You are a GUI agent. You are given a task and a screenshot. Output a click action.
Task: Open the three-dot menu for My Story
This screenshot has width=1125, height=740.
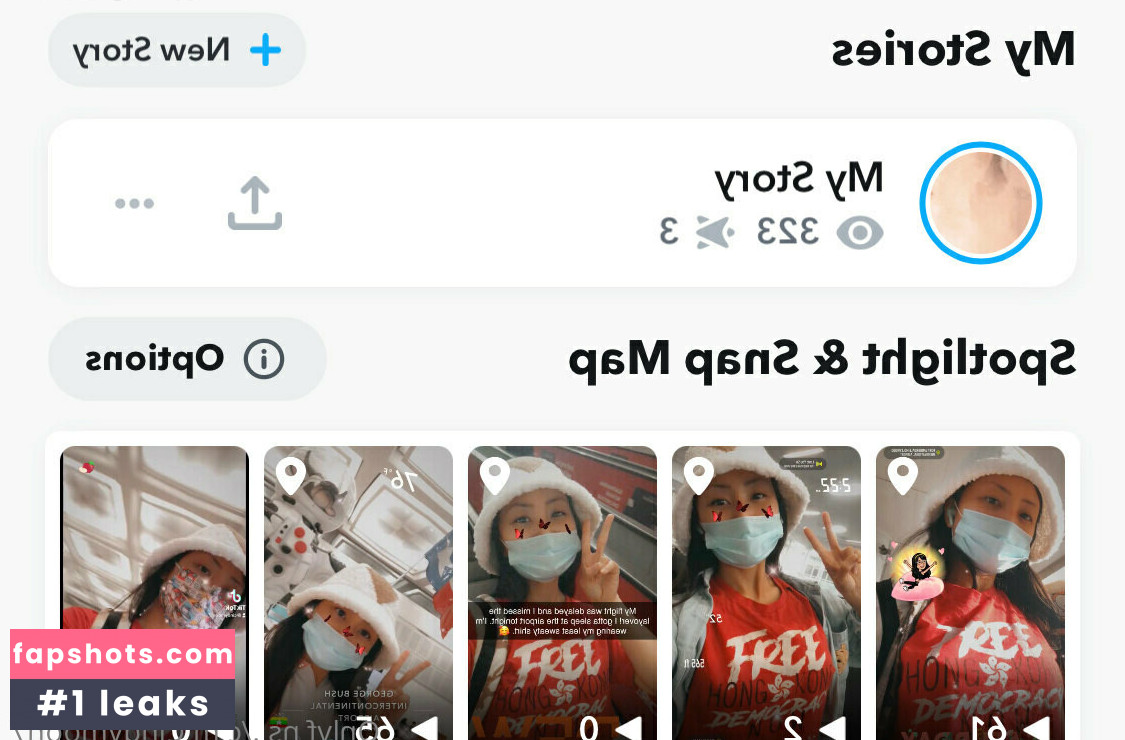click(134, 204)
